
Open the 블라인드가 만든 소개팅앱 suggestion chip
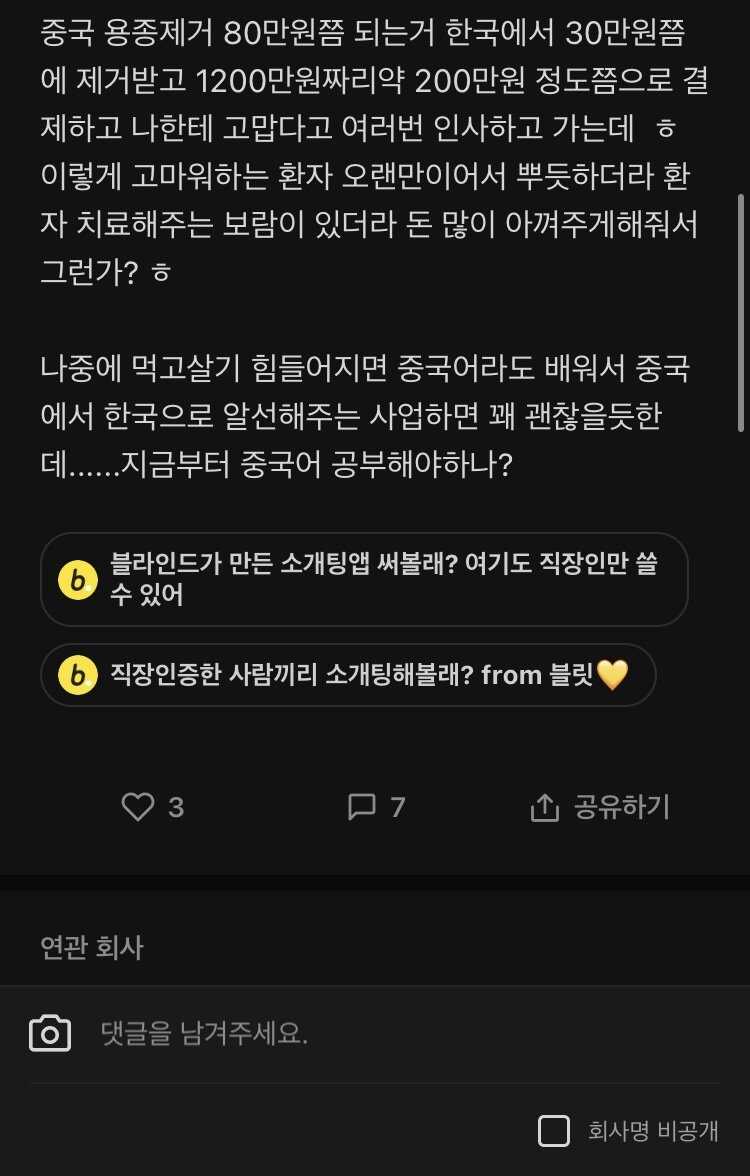364,580
